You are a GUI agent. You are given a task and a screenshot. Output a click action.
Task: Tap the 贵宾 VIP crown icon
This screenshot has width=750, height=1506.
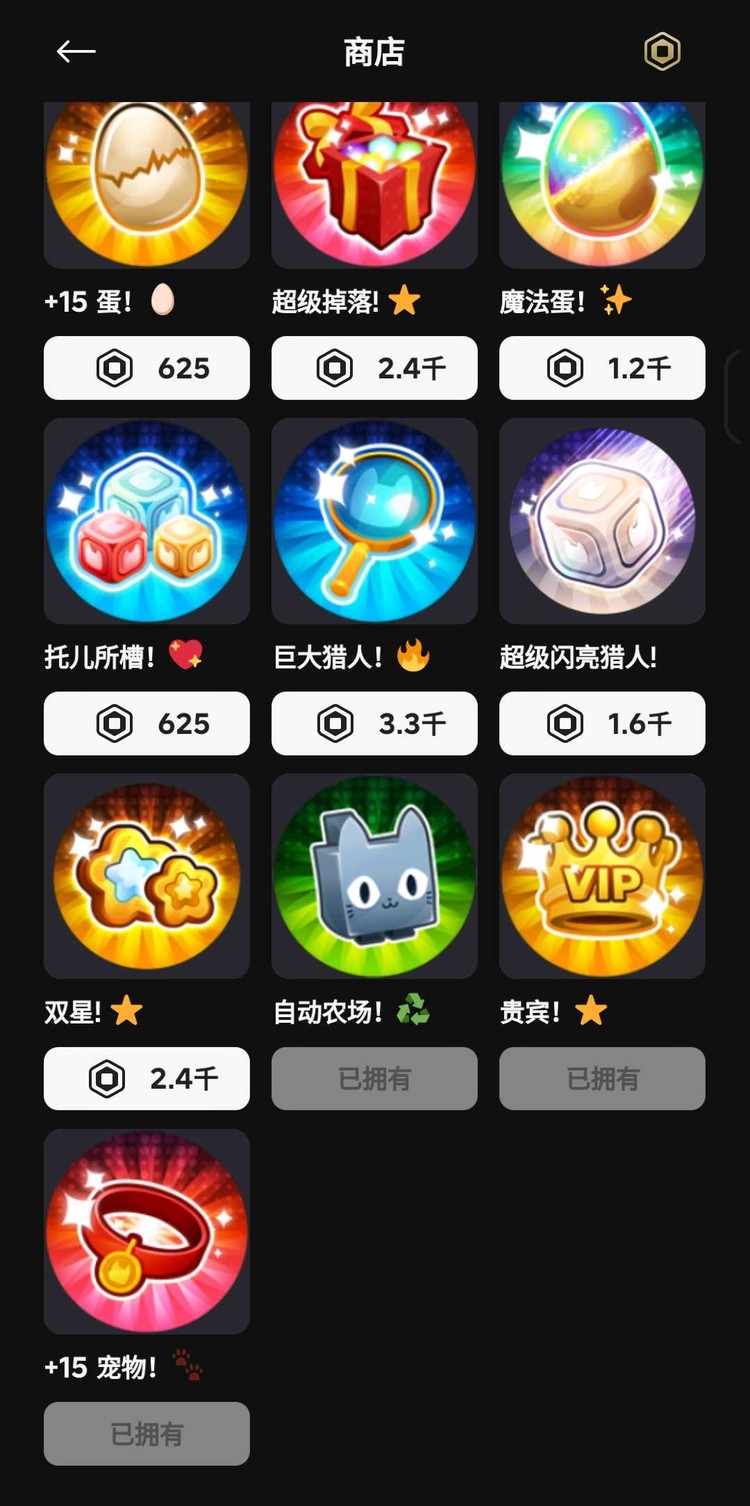point(601,875)
